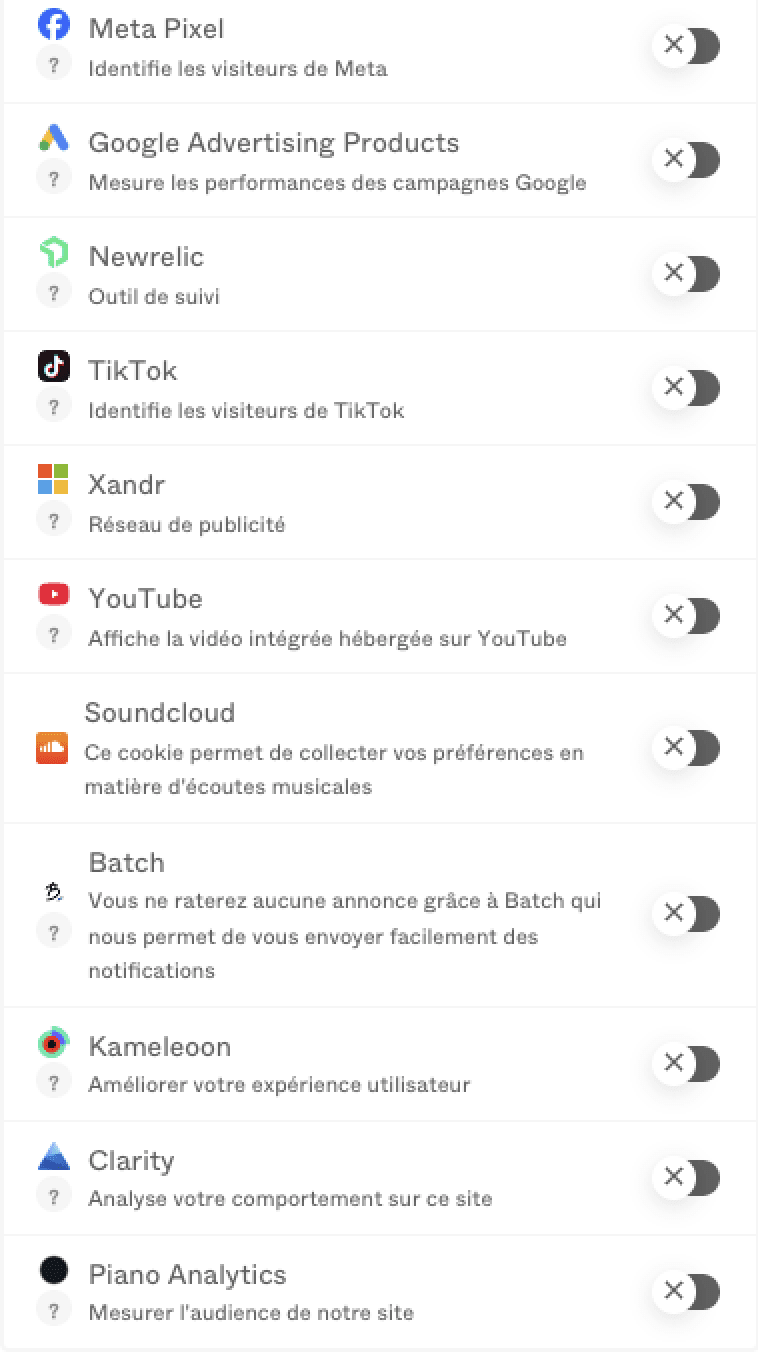
Task: Tap the Kameleoon question mark icon
Action: coord(54,1083)
